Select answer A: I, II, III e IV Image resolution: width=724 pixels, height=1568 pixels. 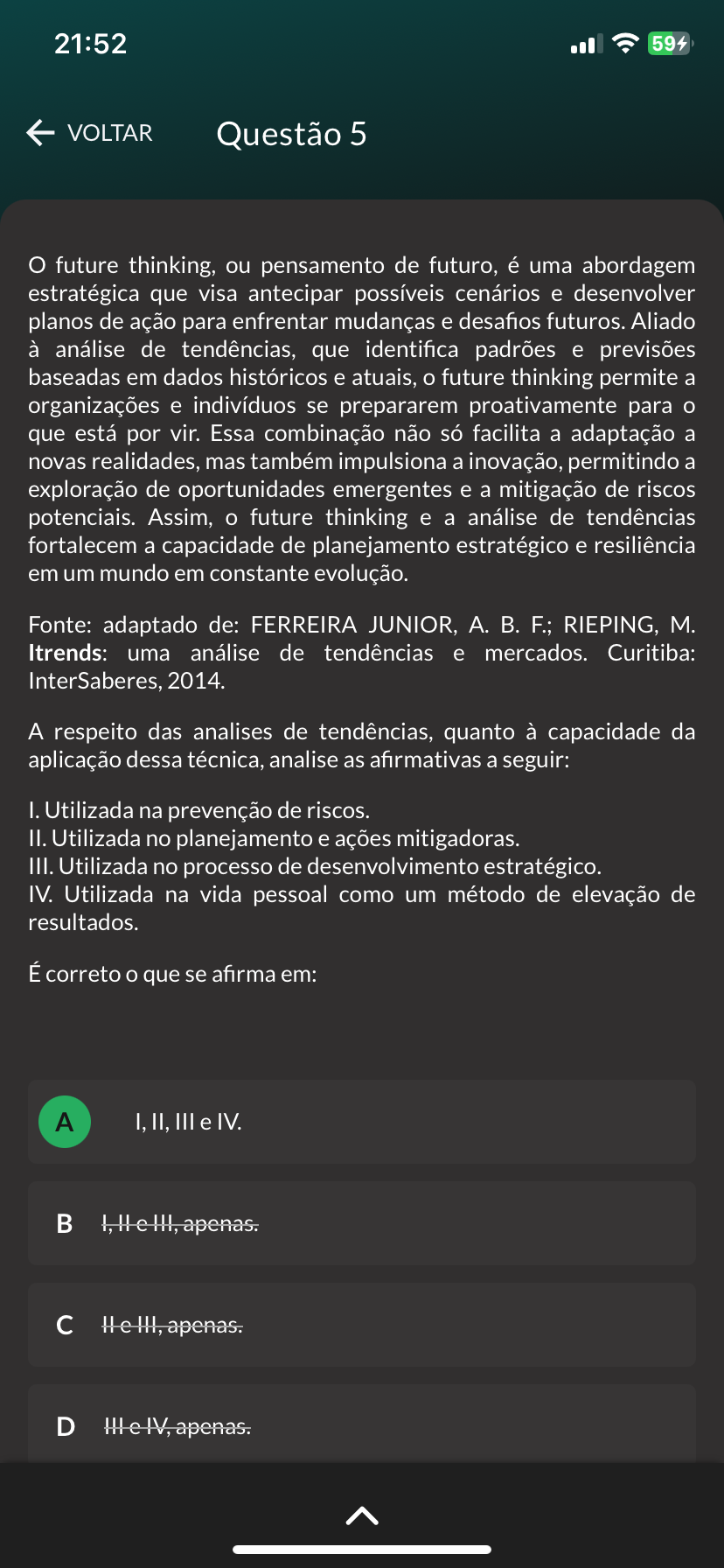362,1122
